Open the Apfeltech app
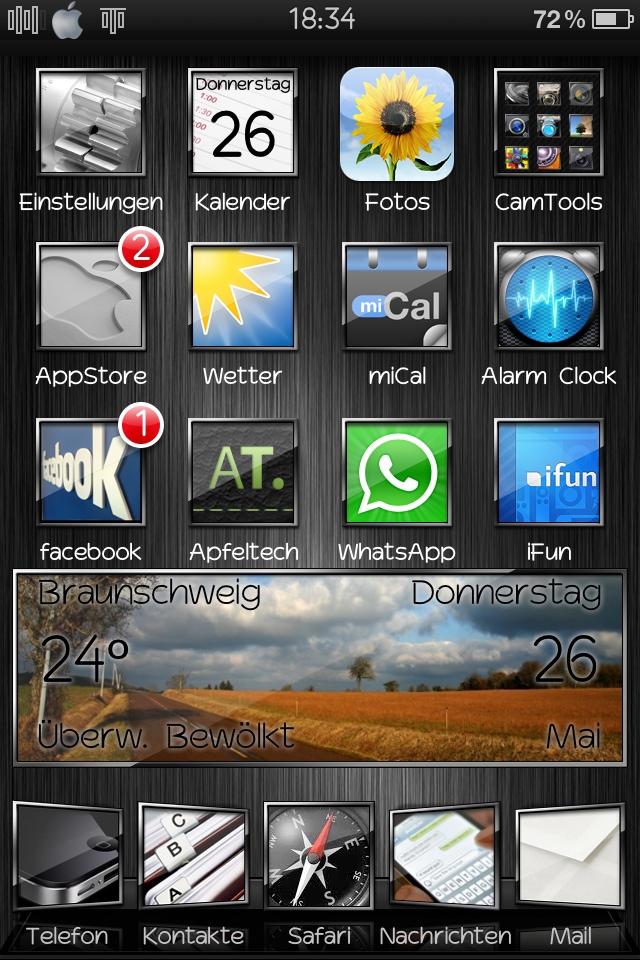Viewport: 640px width, 960px height. click(243, 472)
